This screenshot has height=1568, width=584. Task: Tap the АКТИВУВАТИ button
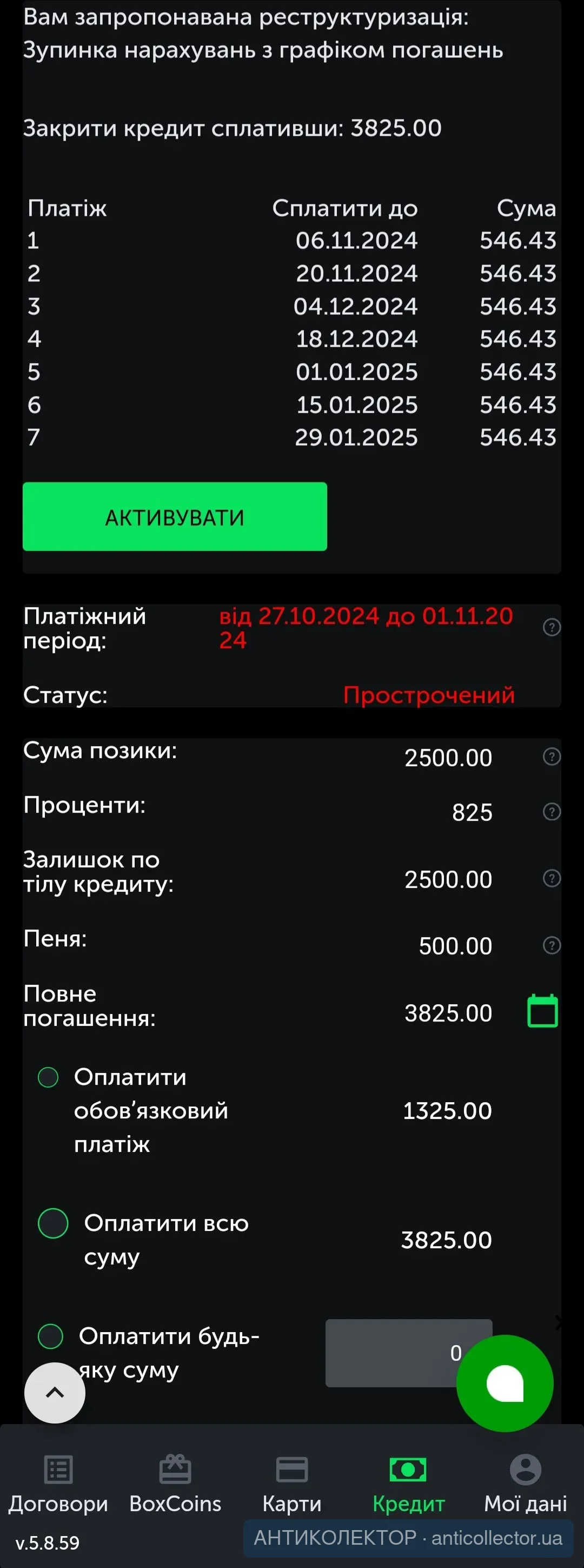pos(175,517)
